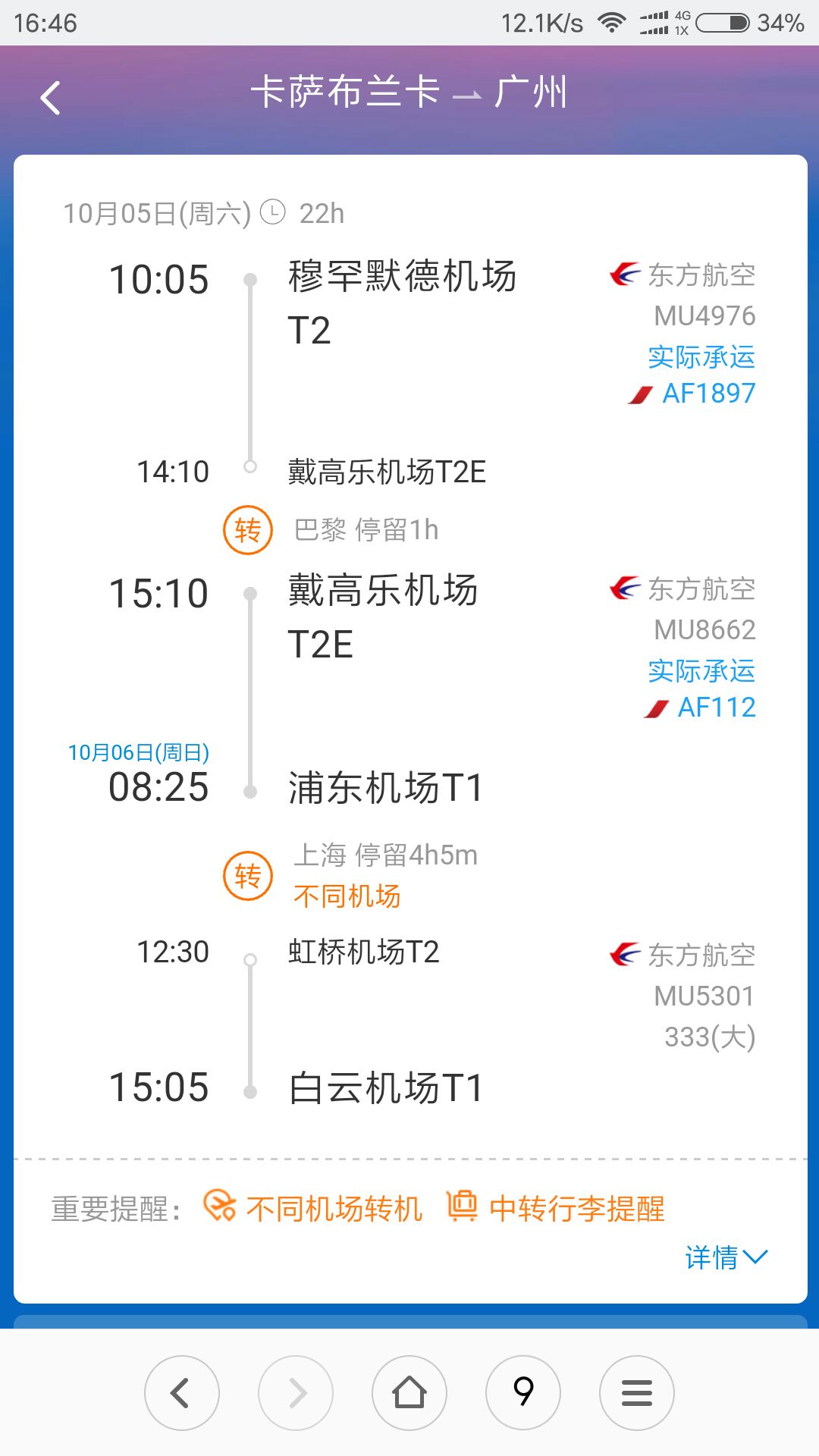Tap the browser back button

coord(182,1393)
